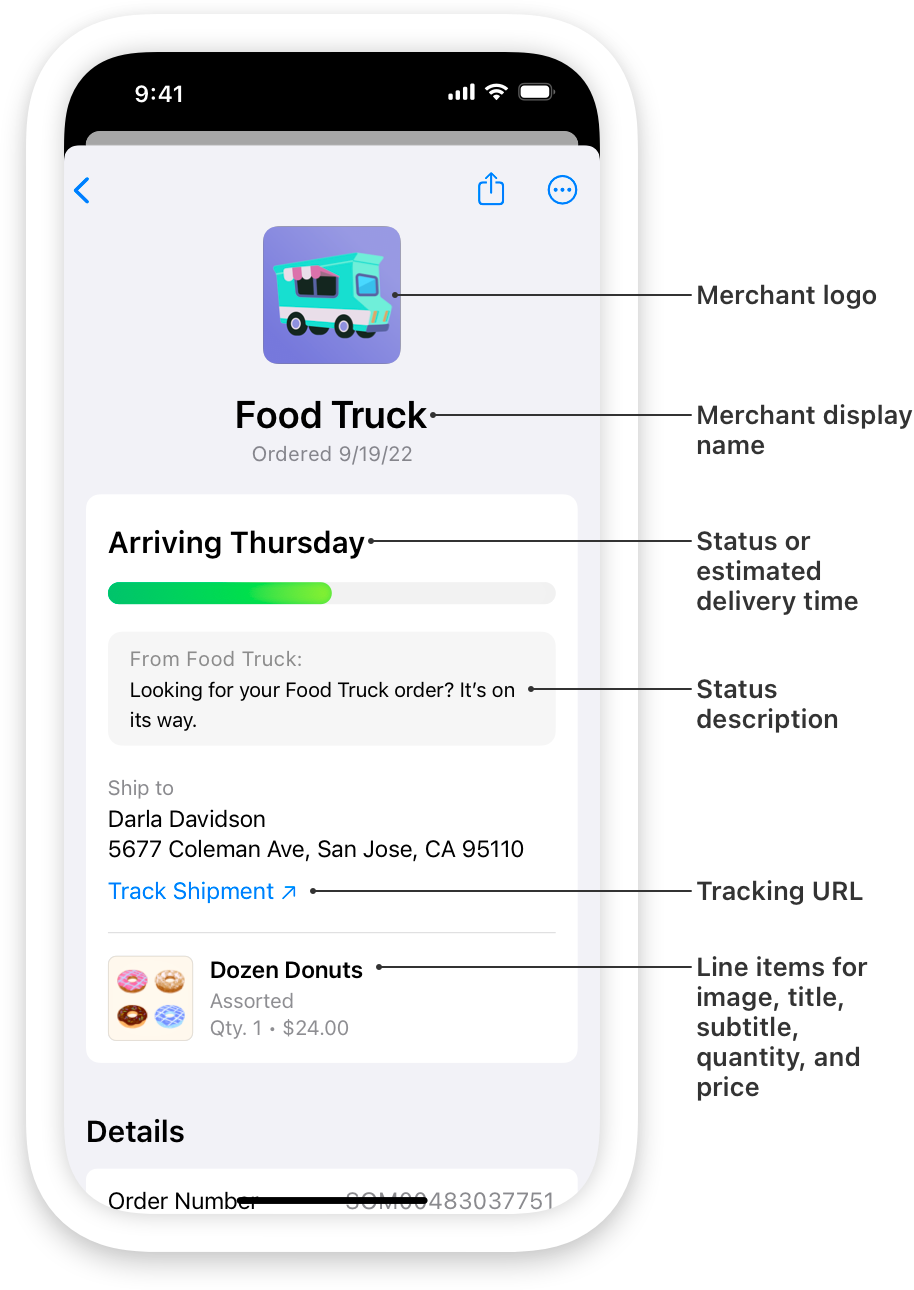Tap the delivery progress bar
Screen dimensions: 914x1290
(331, 593)
